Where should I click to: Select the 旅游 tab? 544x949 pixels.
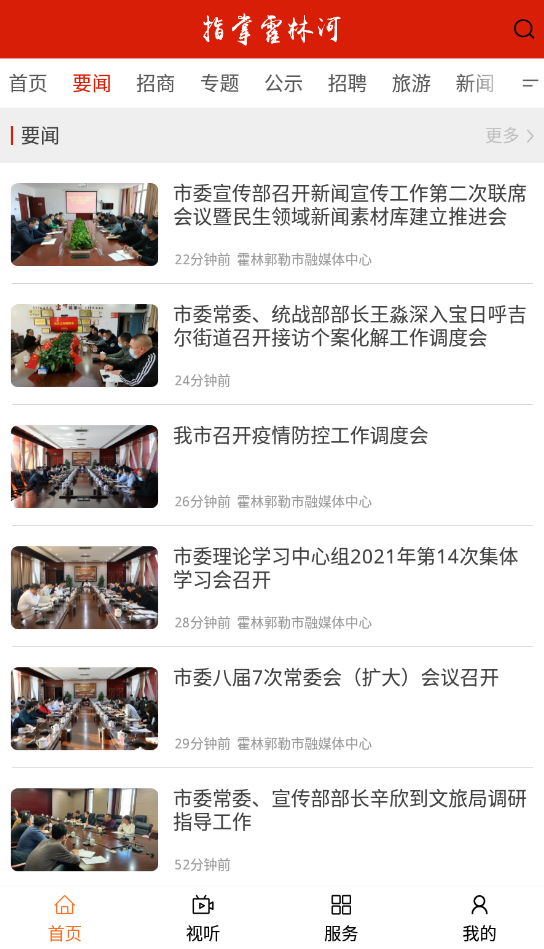pyautogui.click(x=411, y=84)
